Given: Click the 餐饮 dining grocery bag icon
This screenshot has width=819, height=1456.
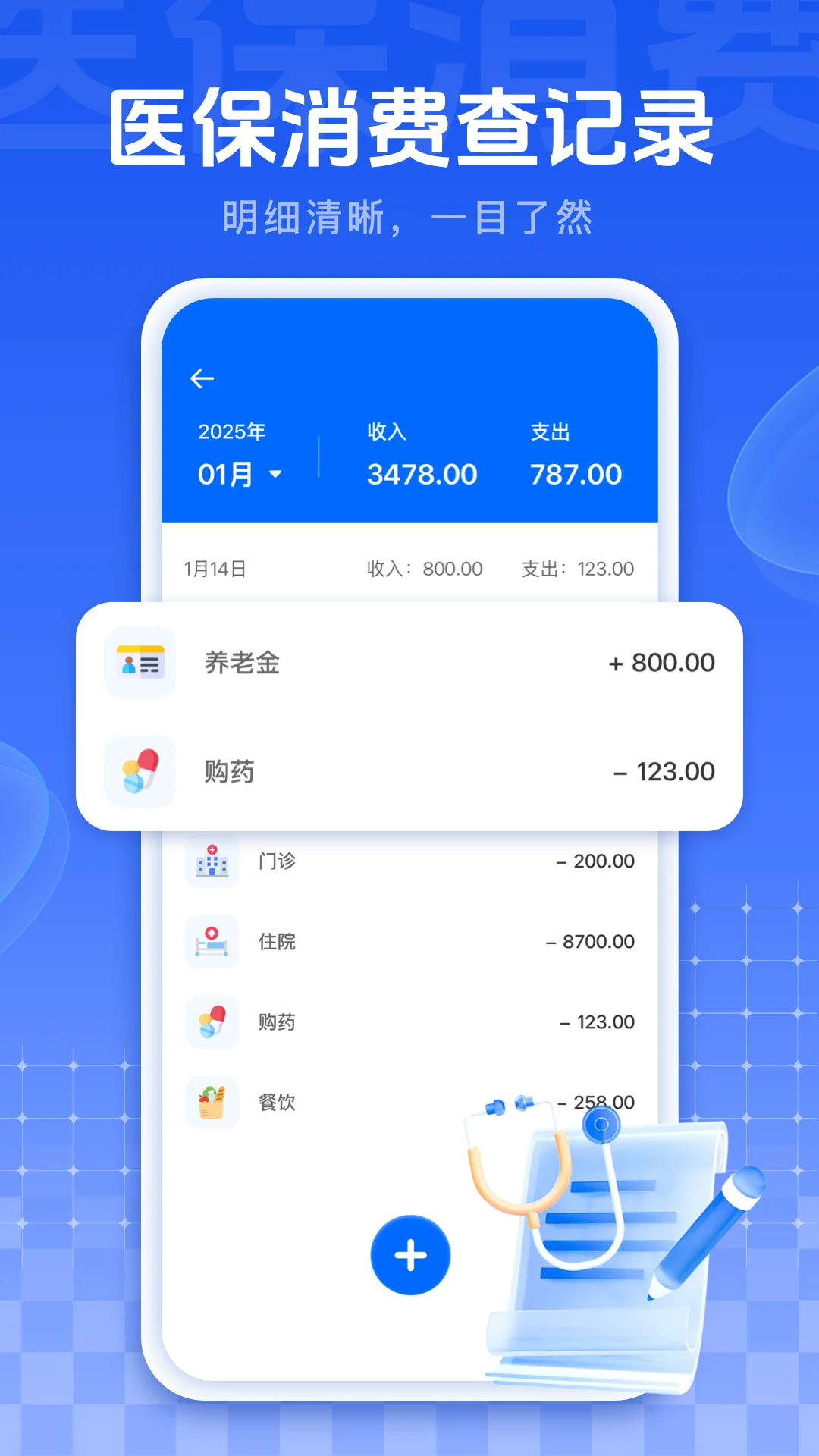Looking at the screenshot, I should (212, 1102).
